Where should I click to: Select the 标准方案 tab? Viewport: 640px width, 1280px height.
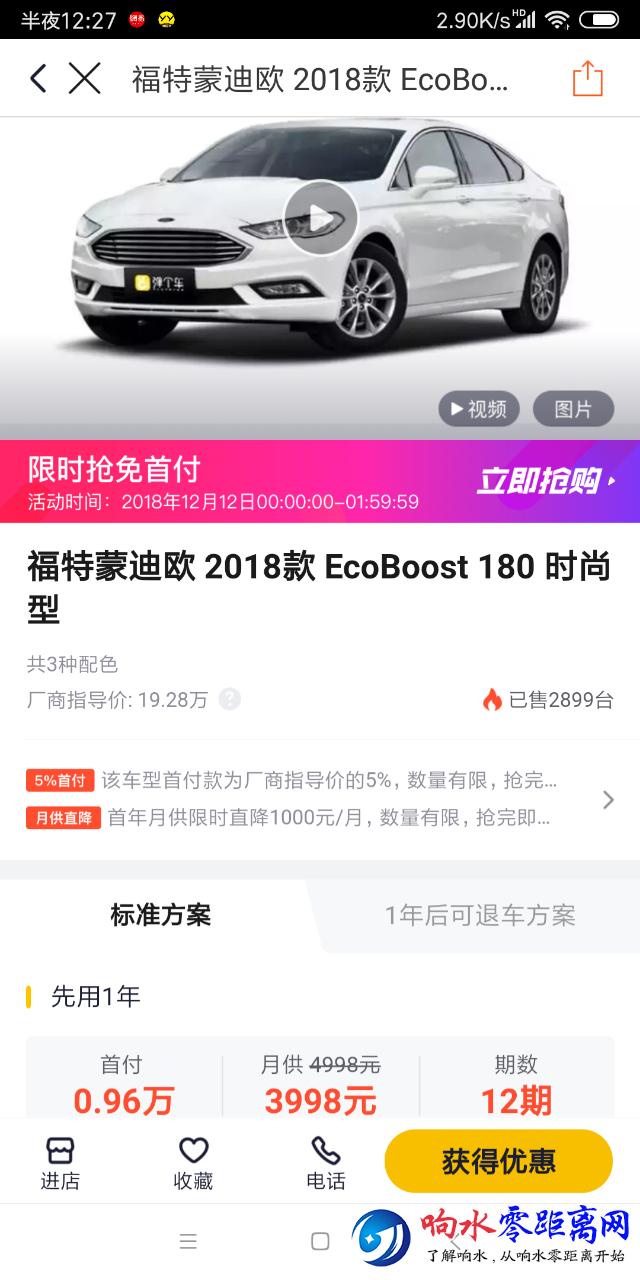pos(160,915)
